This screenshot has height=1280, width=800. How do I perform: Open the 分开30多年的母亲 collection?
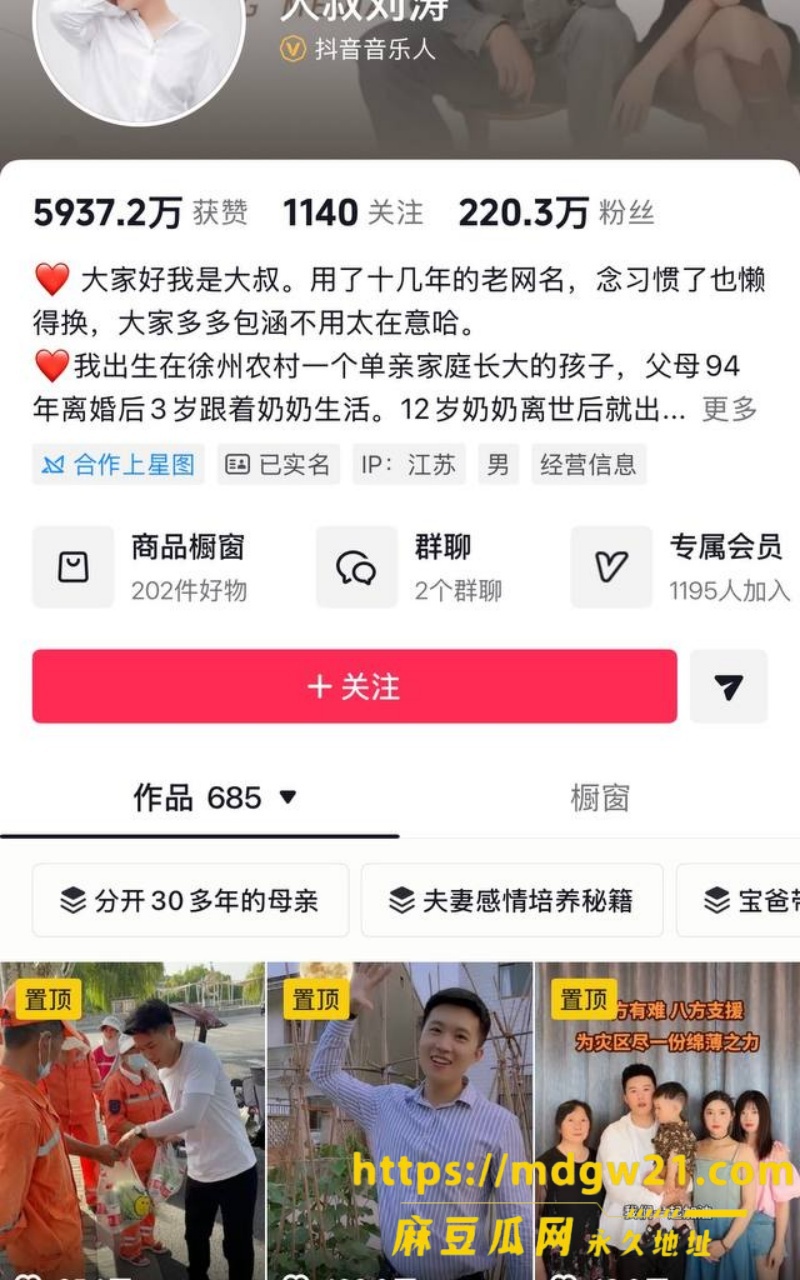pos(190,900)
